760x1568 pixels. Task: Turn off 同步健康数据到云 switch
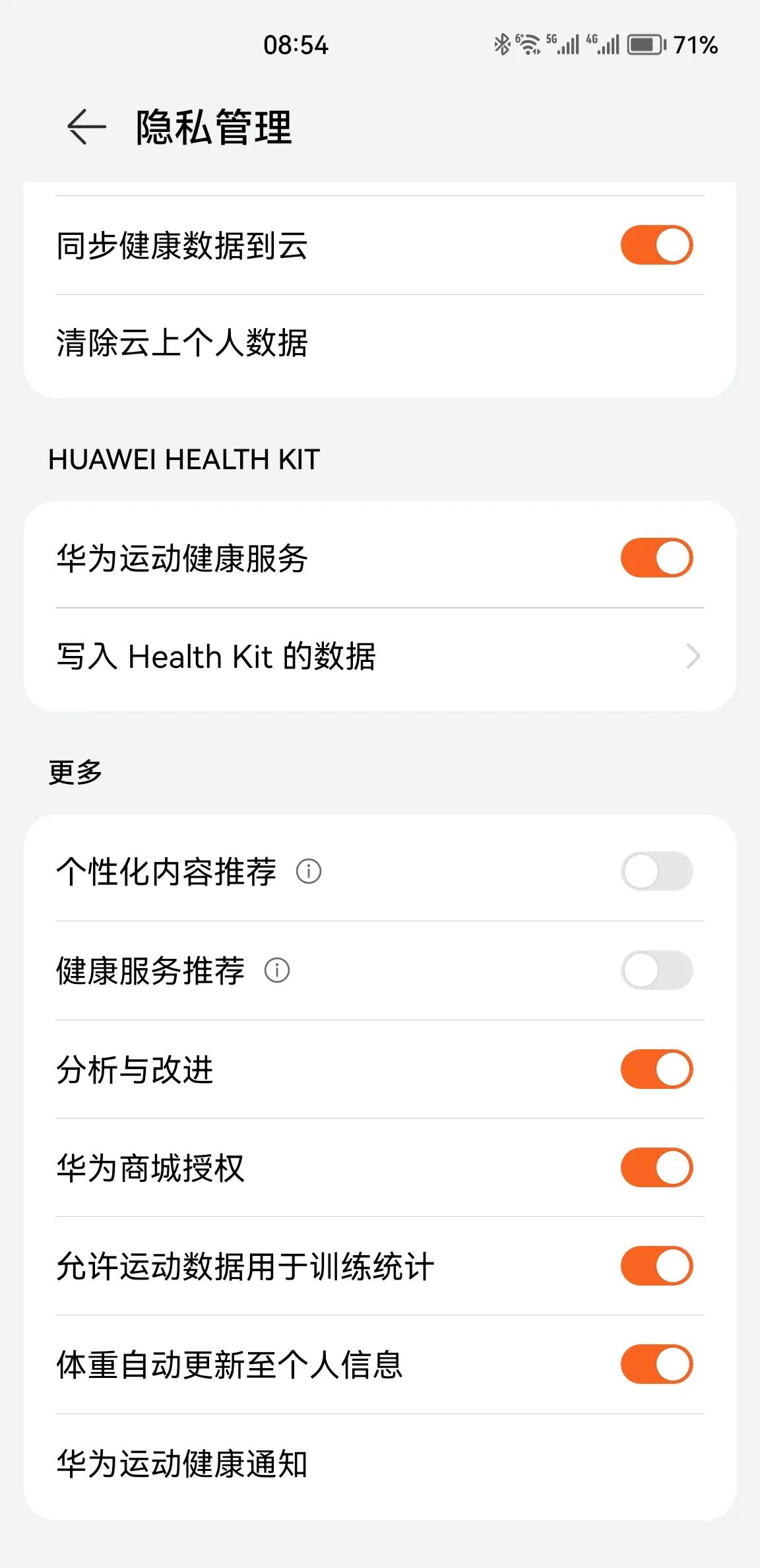click(656, 245)
